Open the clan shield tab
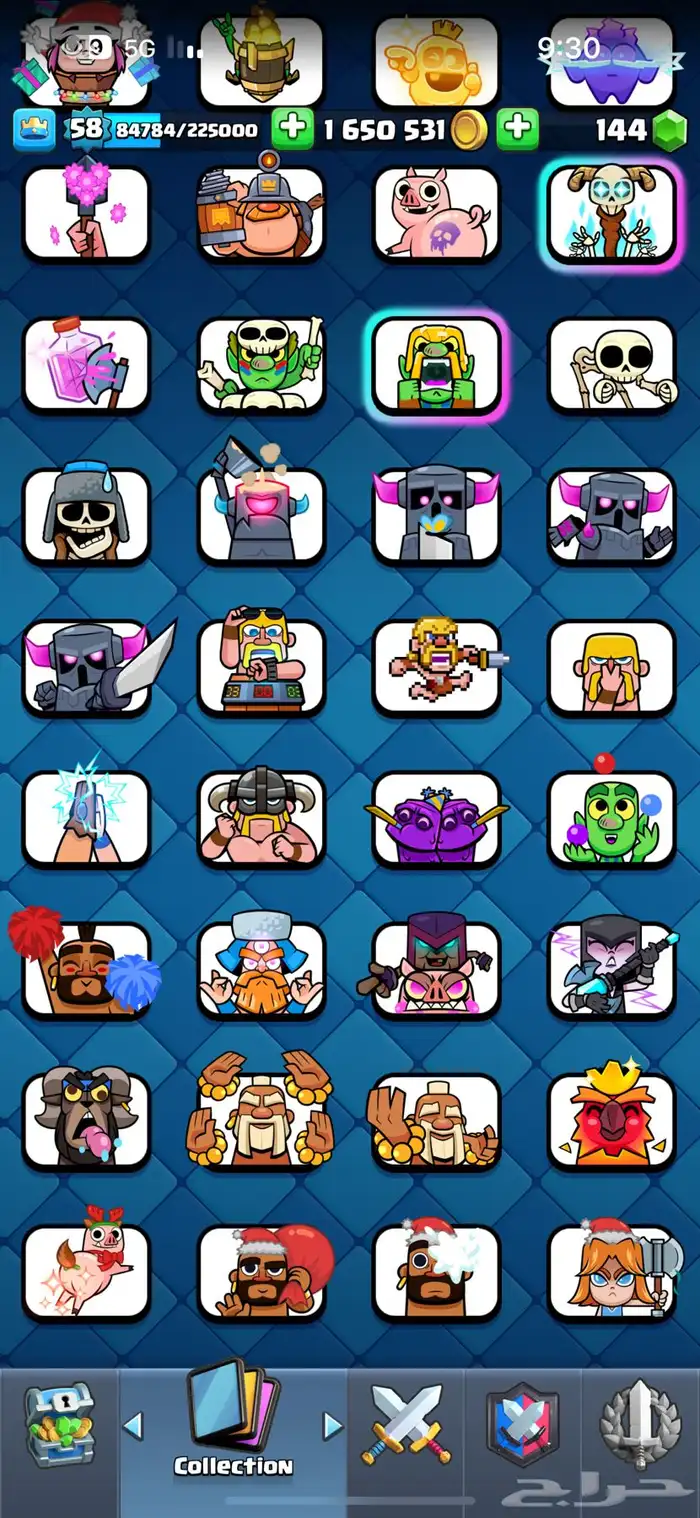 tap(523, 1426)
